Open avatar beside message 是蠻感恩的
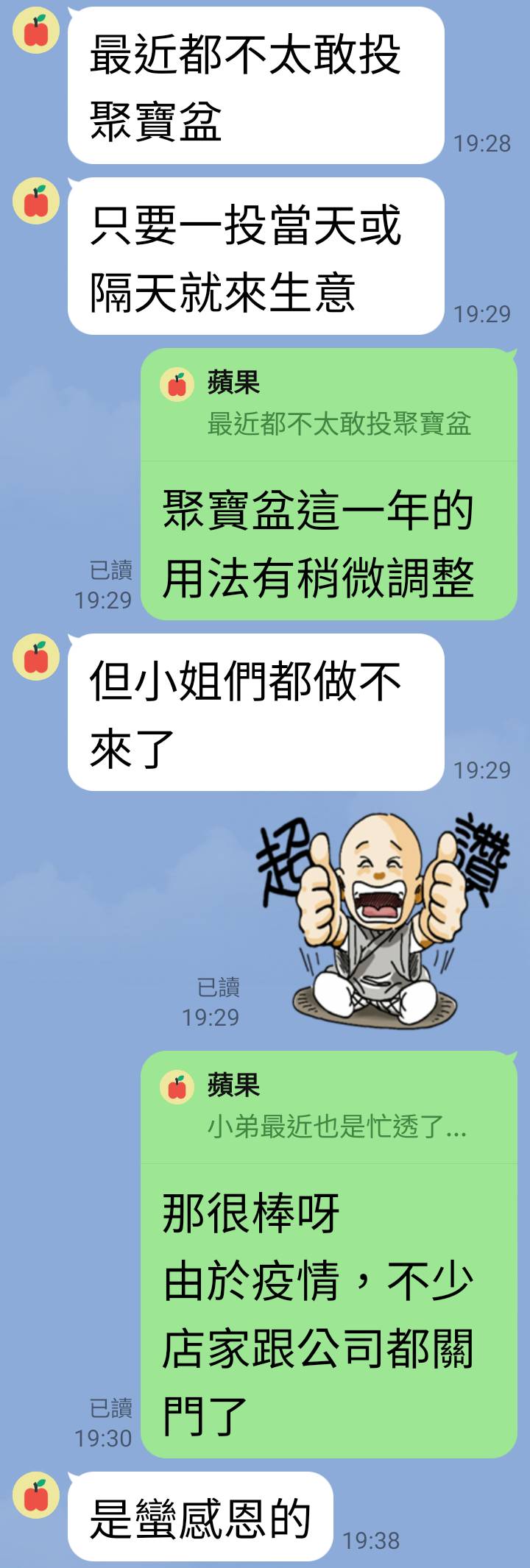 click(36, 1496)
